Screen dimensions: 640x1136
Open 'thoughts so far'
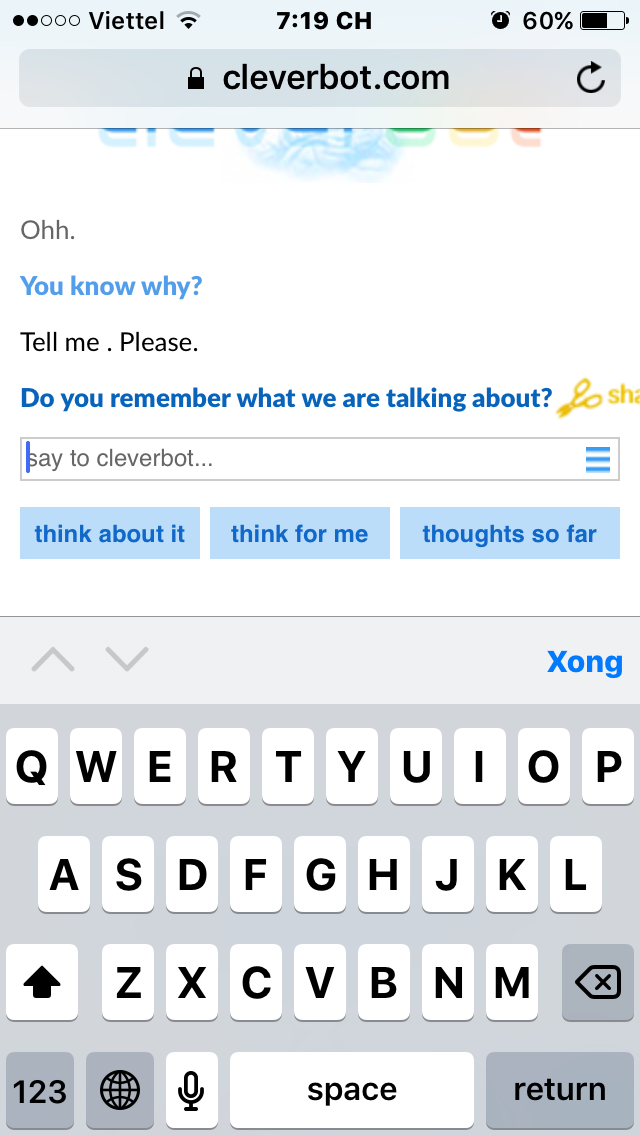(509, 533)
